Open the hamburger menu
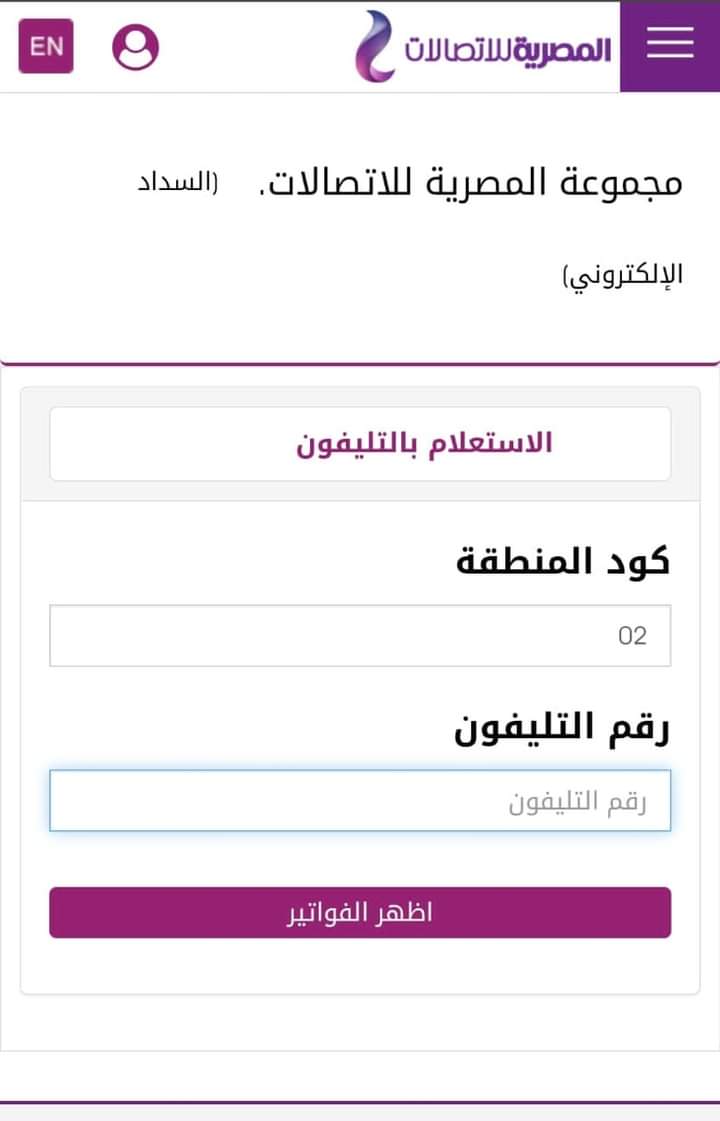The height and width of the screenshot is (1121, 720). pos(669,45)
